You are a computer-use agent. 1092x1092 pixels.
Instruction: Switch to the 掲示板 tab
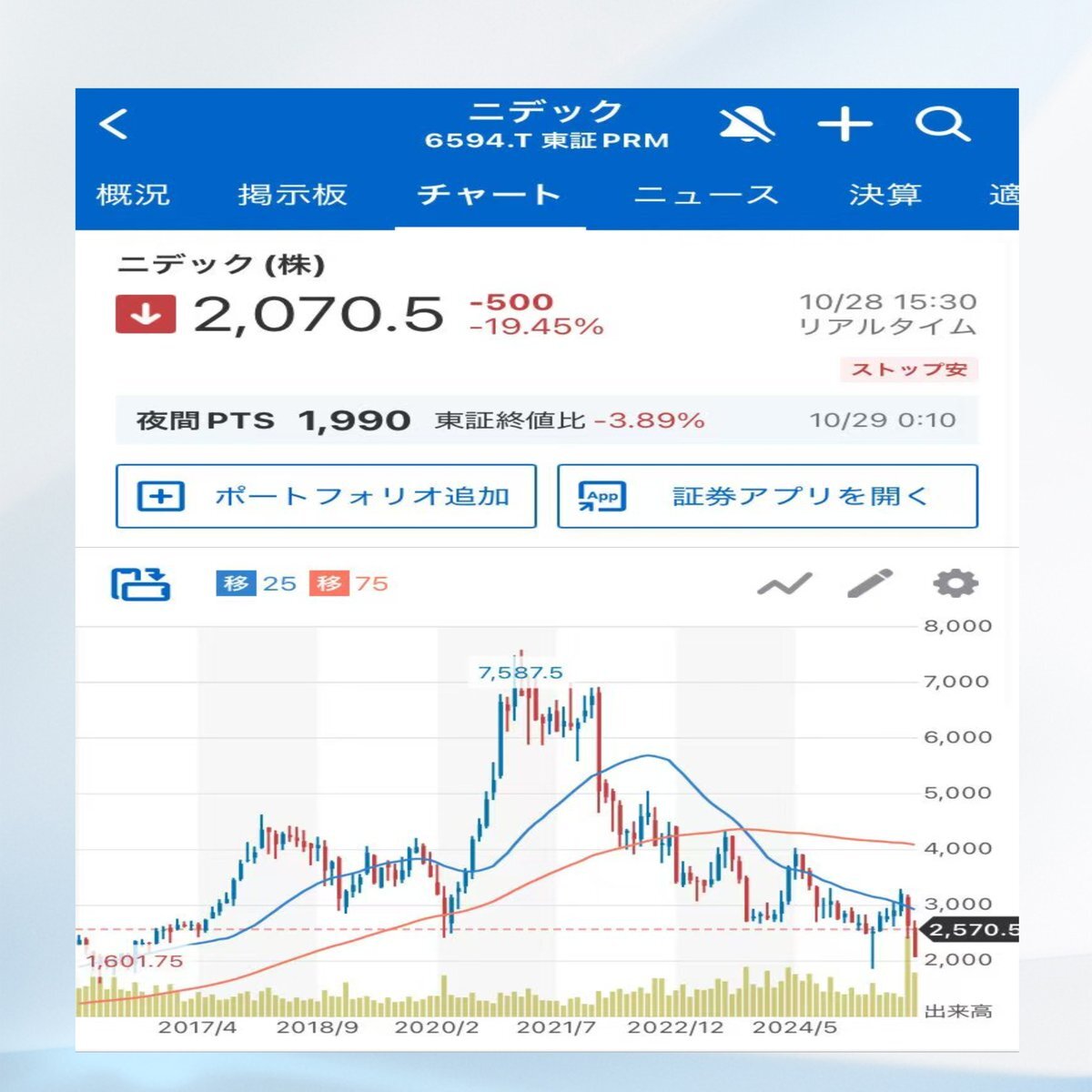click(292, 195)
